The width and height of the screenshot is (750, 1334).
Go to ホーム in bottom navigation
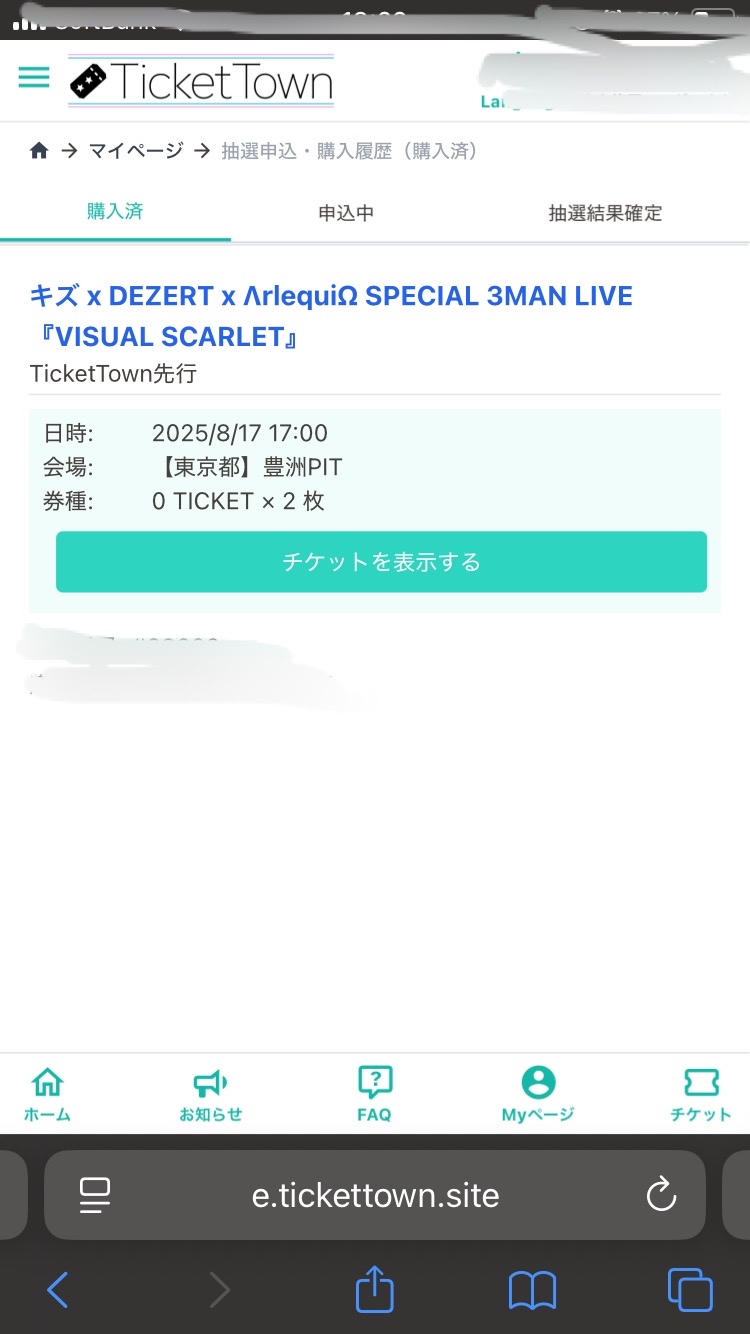(x=47, y=1093)
